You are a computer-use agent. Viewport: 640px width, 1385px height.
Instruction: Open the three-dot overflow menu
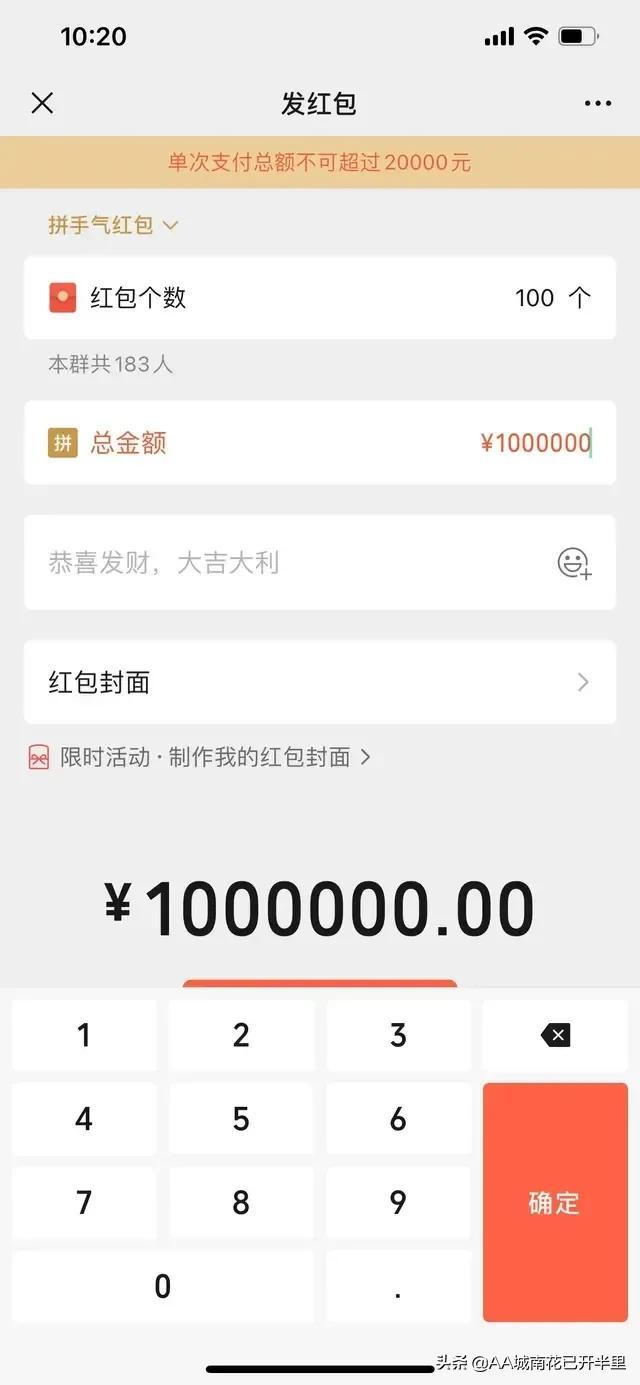click(597, 104)
